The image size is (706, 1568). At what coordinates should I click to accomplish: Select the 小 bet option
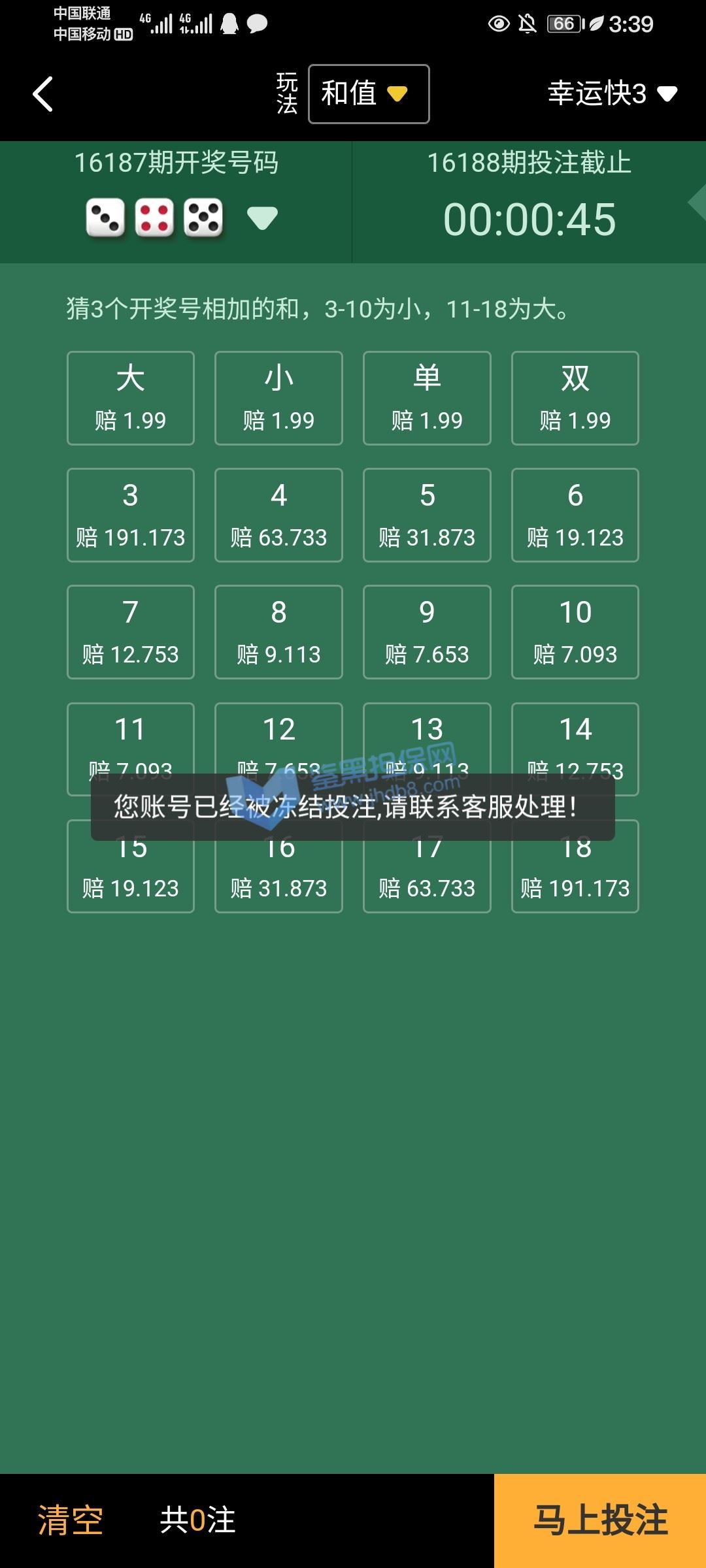[x=279, y=399]
